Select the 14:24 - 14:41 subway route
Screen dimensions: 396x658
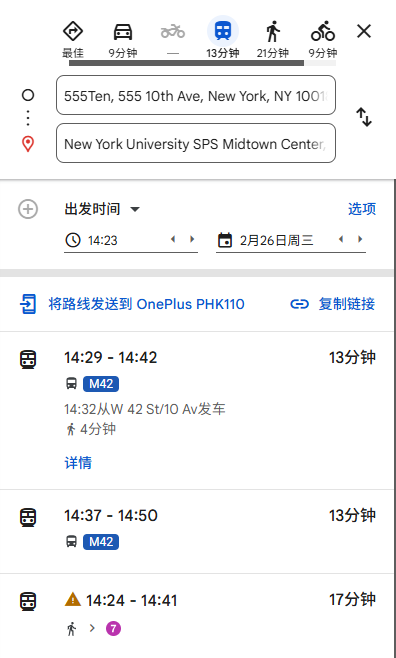198,616
